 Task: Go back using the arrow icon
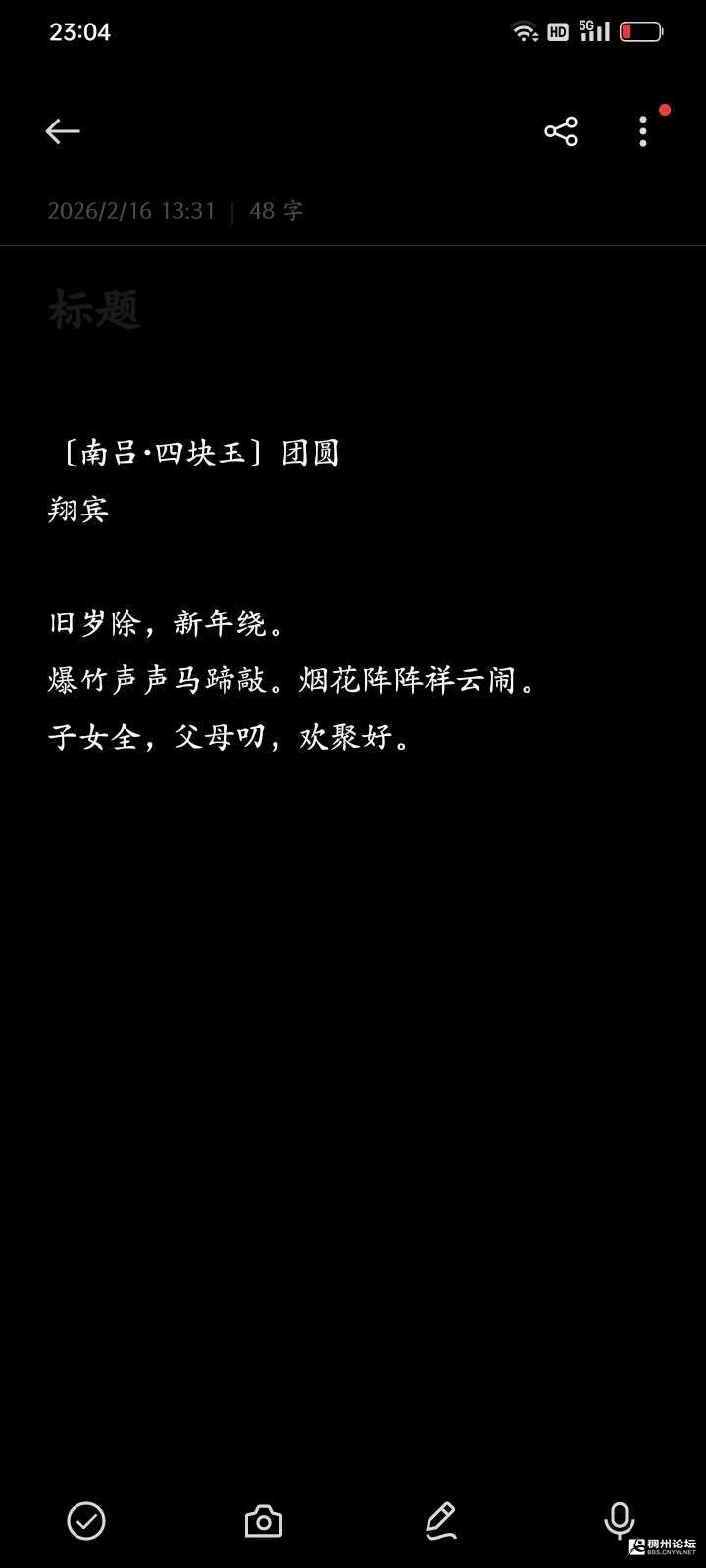tap(63, 131)
